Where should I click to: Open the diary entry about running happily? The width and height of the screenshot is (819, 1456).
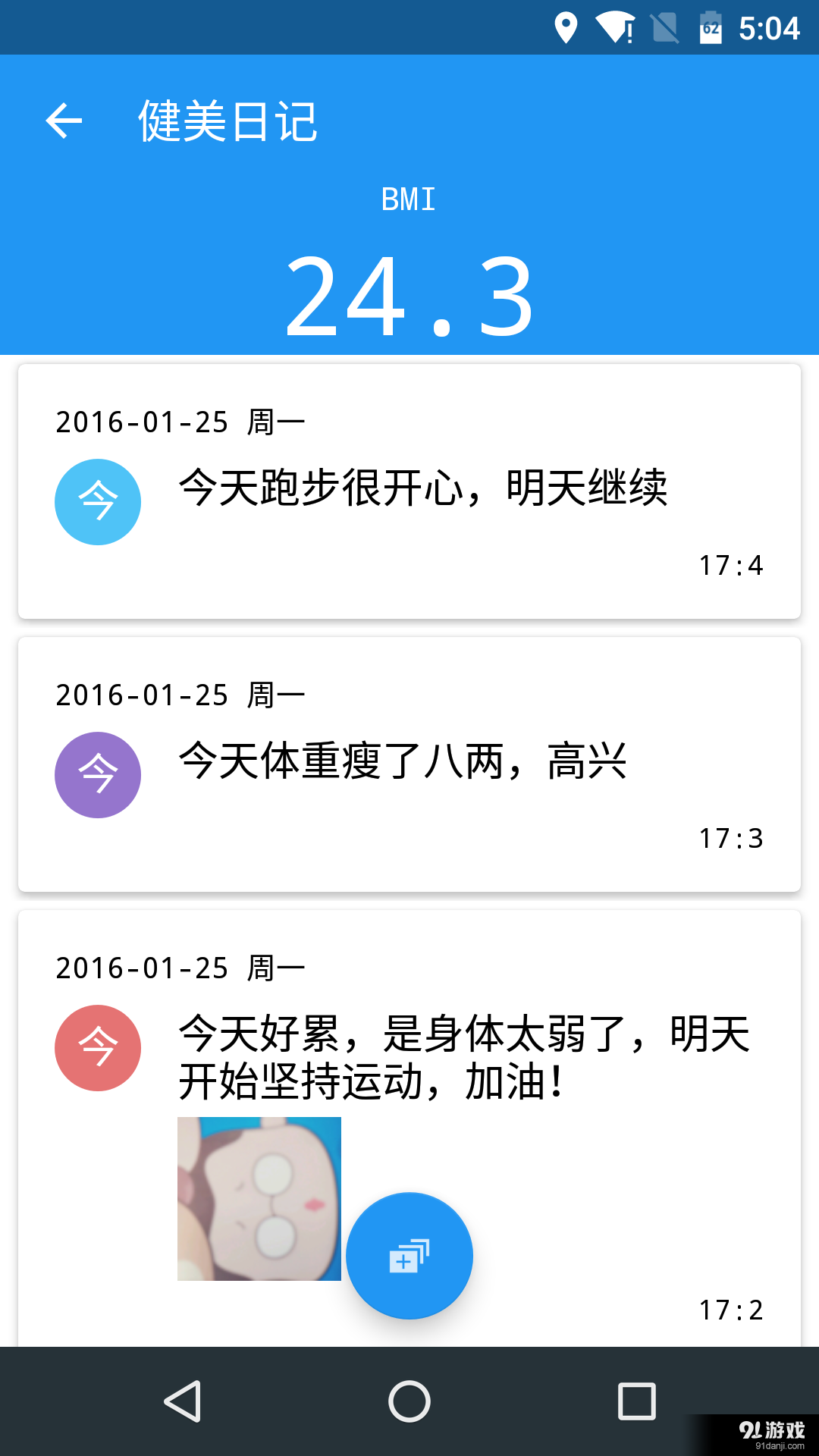425,491
